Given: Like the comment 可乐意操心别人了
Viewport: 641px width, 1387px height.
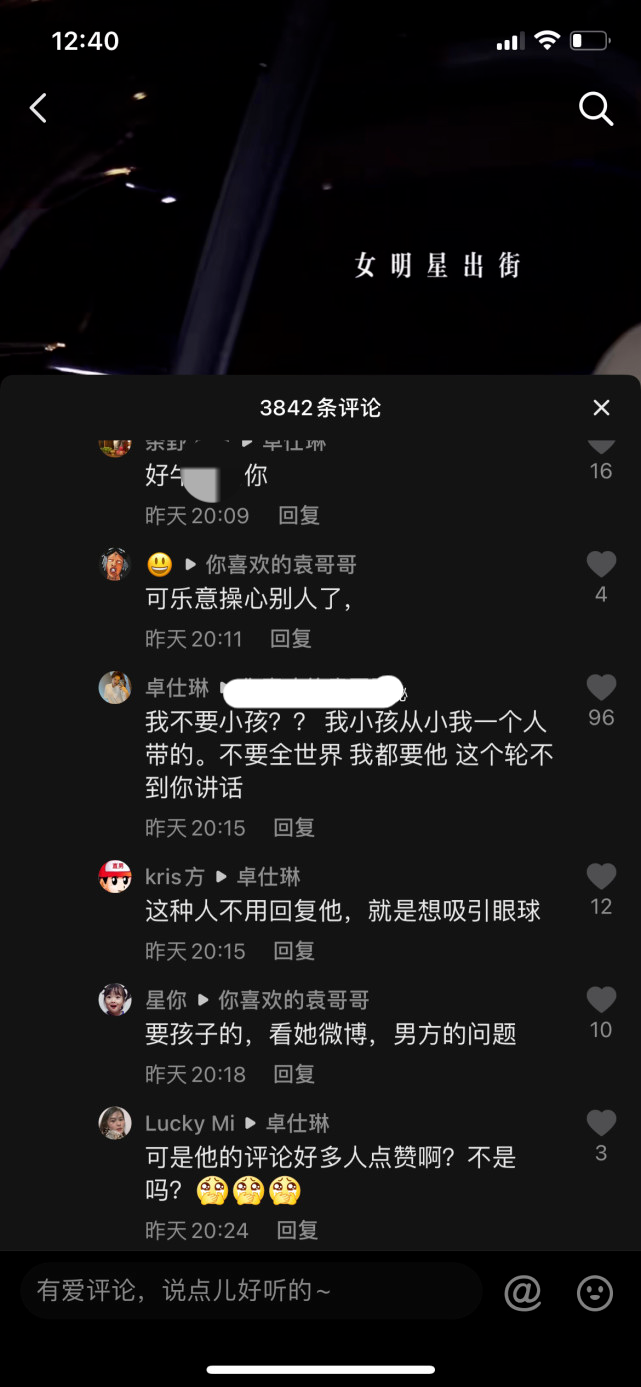Looking at the screenshot, I should click(x=601, y=565).
